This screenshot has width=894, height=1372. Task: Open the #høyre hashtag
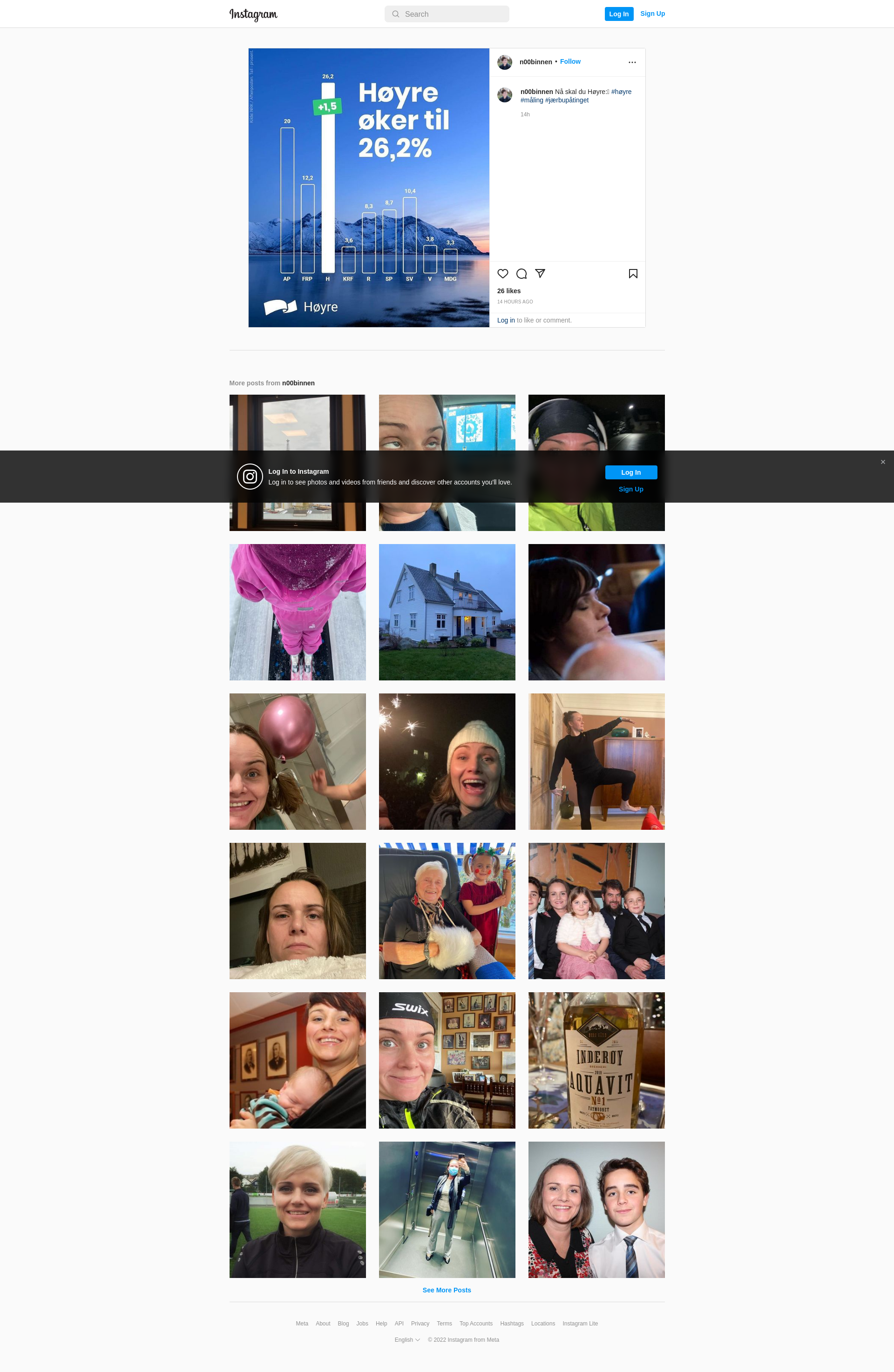tap(621, 92)
